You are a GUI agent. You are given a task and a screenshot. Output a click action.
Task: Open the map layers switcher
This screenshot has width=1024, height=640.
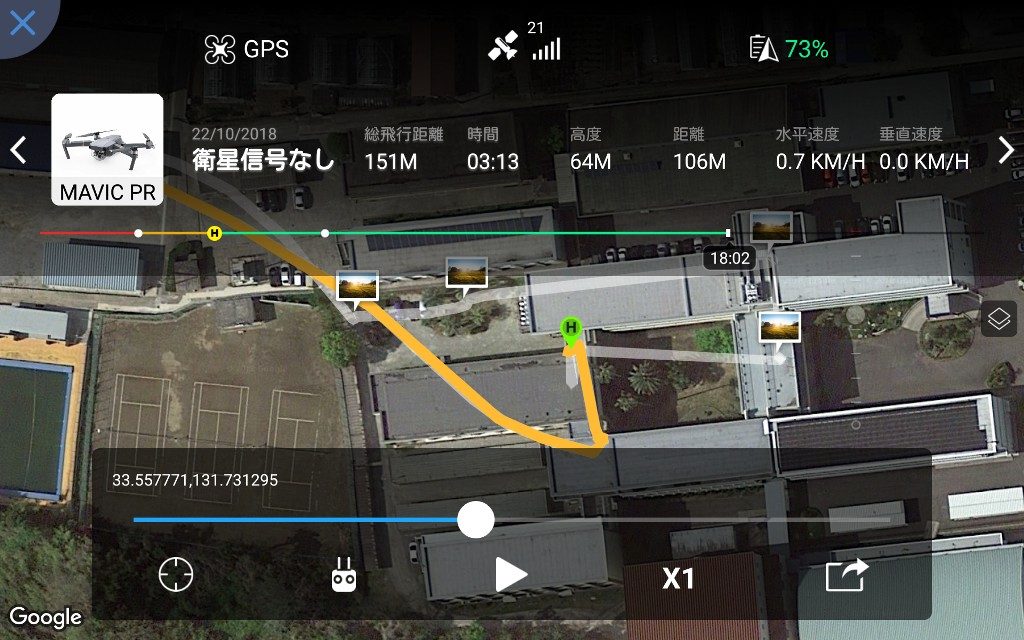pos(997,320)
